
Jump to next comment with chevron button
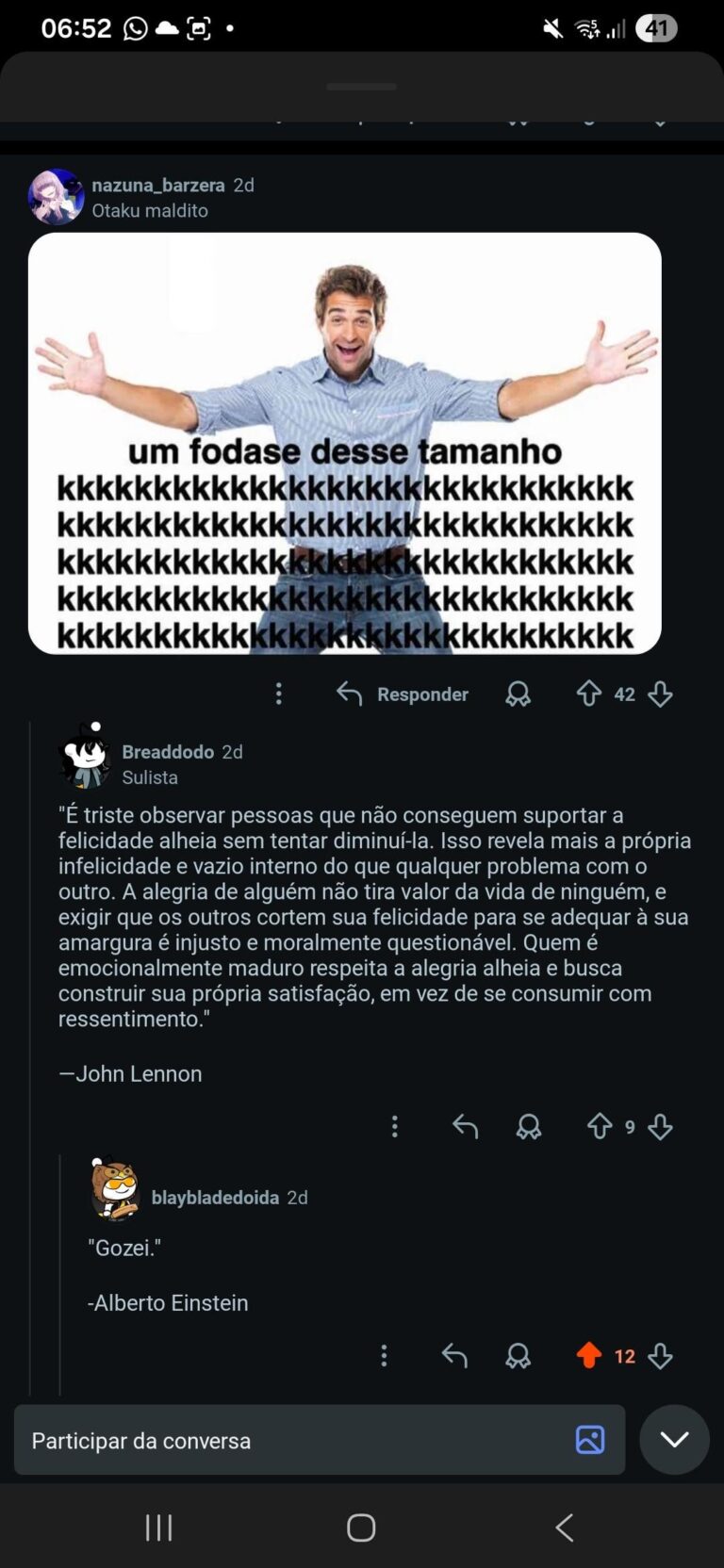click(x=674, y=1440)
